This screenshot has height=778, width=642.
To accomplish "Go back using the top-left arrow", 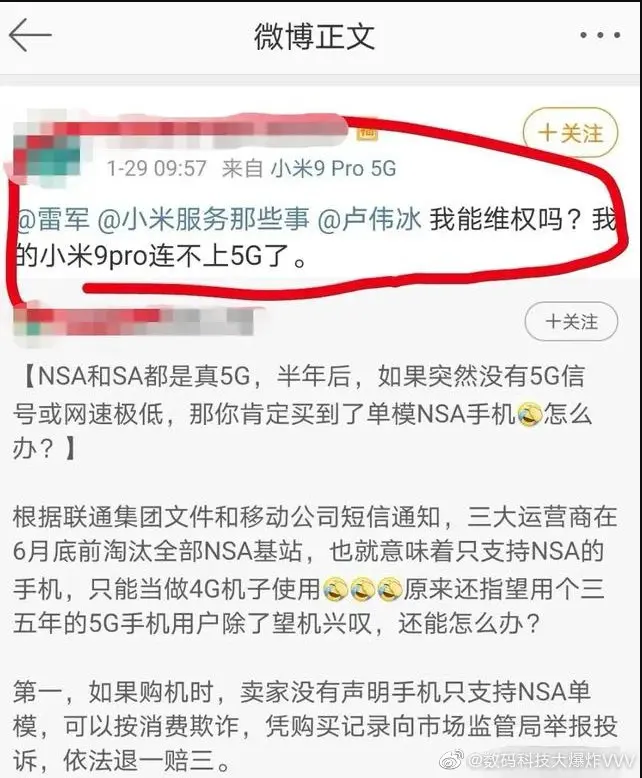I will (x=30, y=35).
